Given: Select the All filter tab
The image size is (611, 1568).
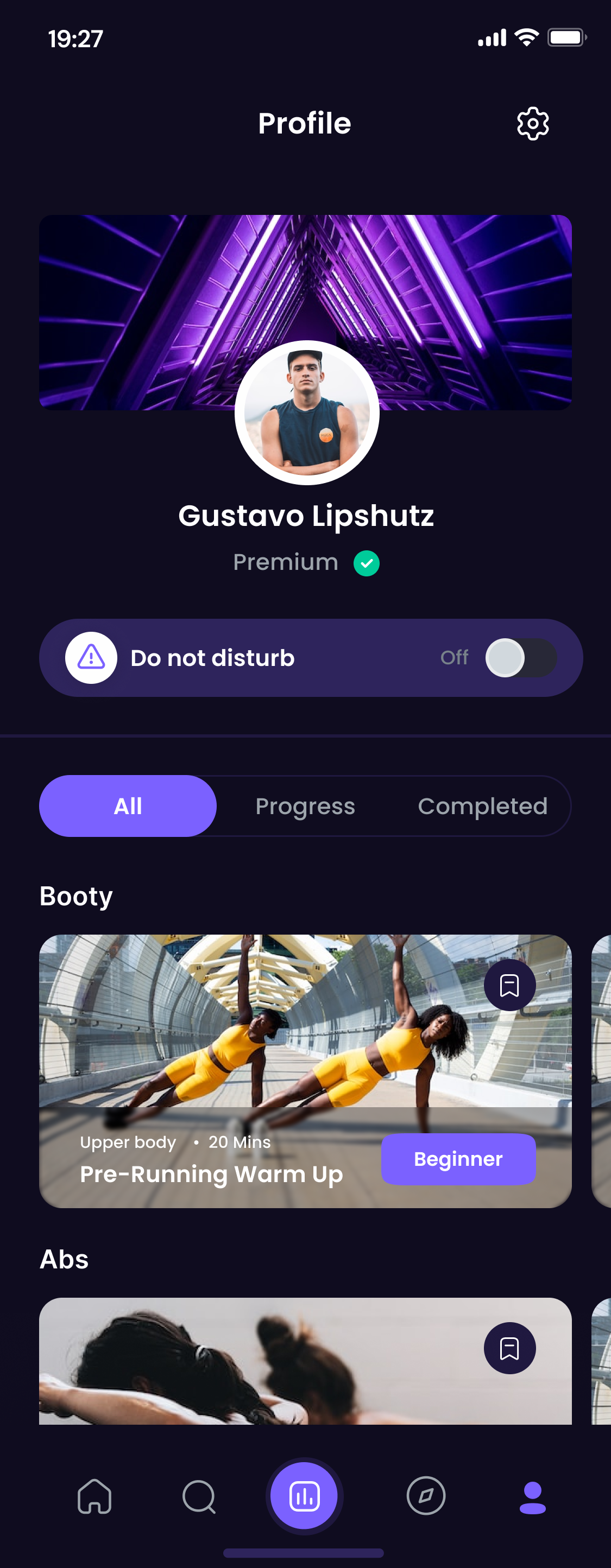Looking at the screenshot, I should [128, 806].
